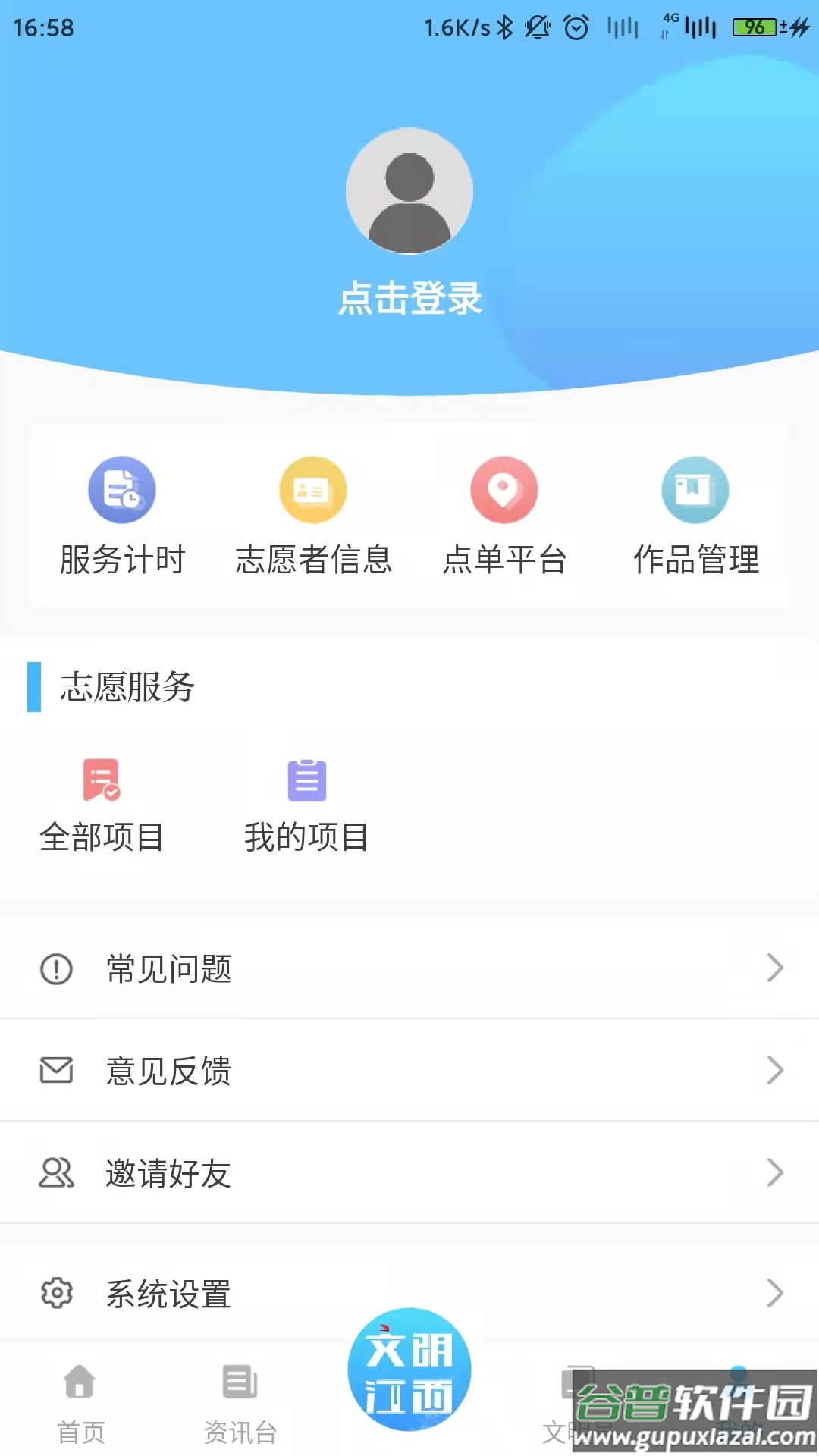The height and width of the screenshot is (1456, 819).
Task: Expand the 常见问题 FAQ entry
Action: [x=409, y=968]
